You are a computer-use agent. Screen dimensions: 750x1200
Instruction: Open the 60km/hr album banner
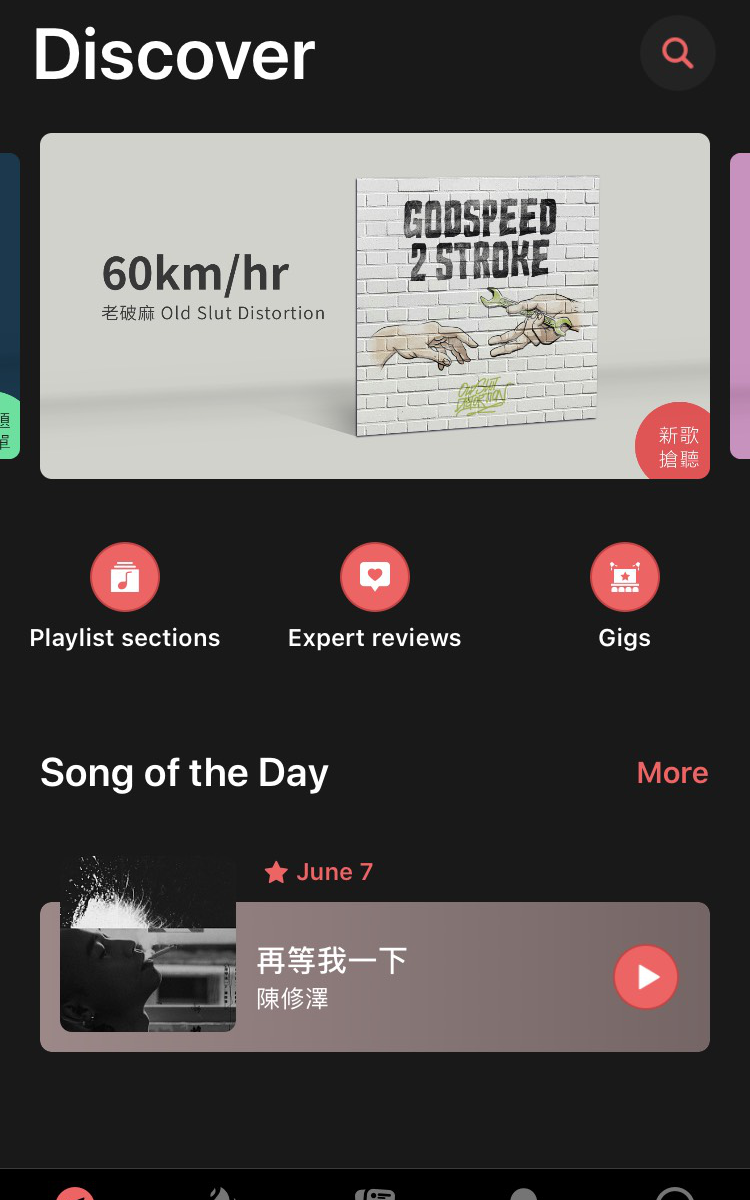[375, 306]
